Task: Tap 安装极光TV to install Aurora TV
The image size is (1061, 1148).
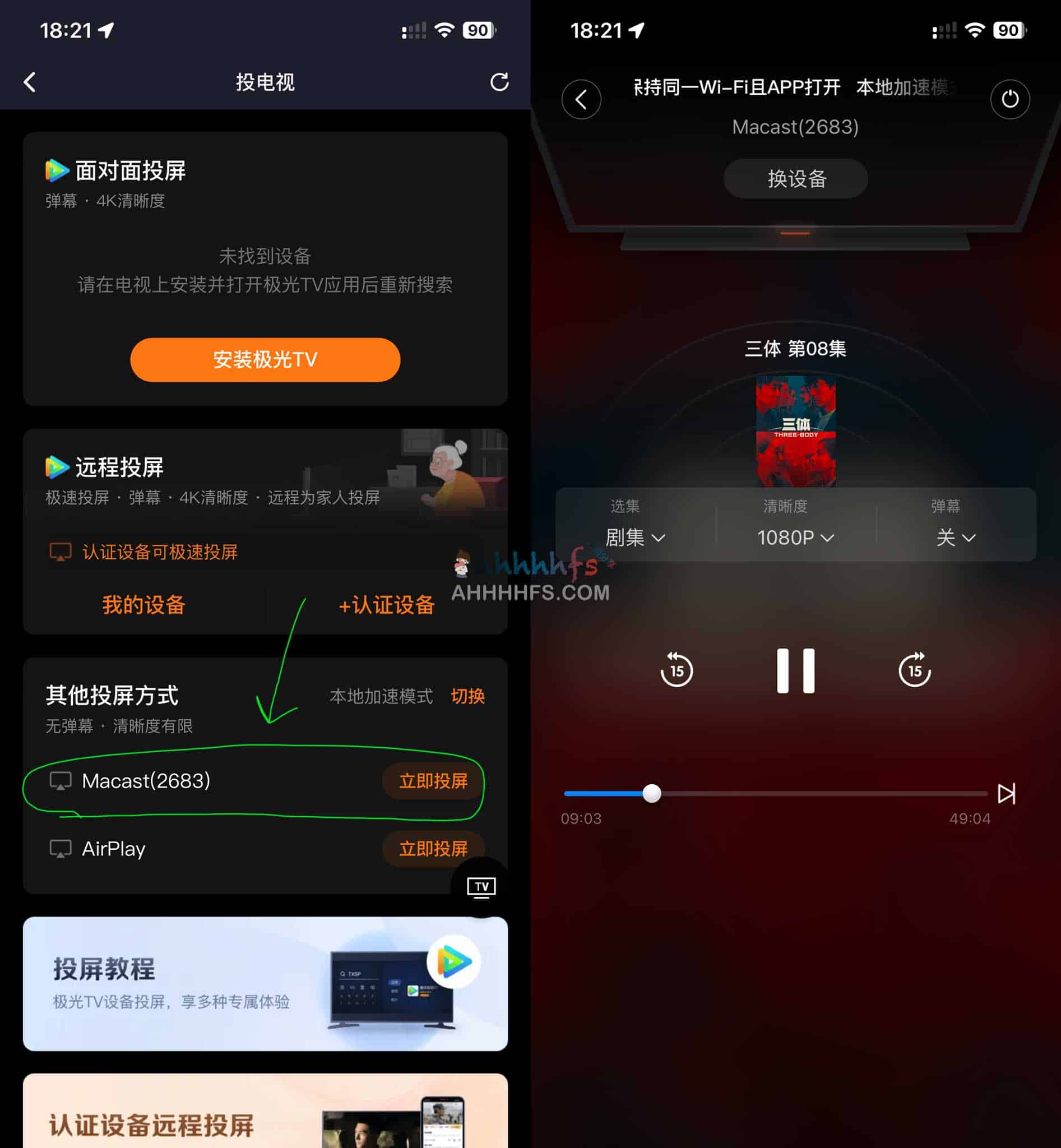Action: tap(265, 359)
